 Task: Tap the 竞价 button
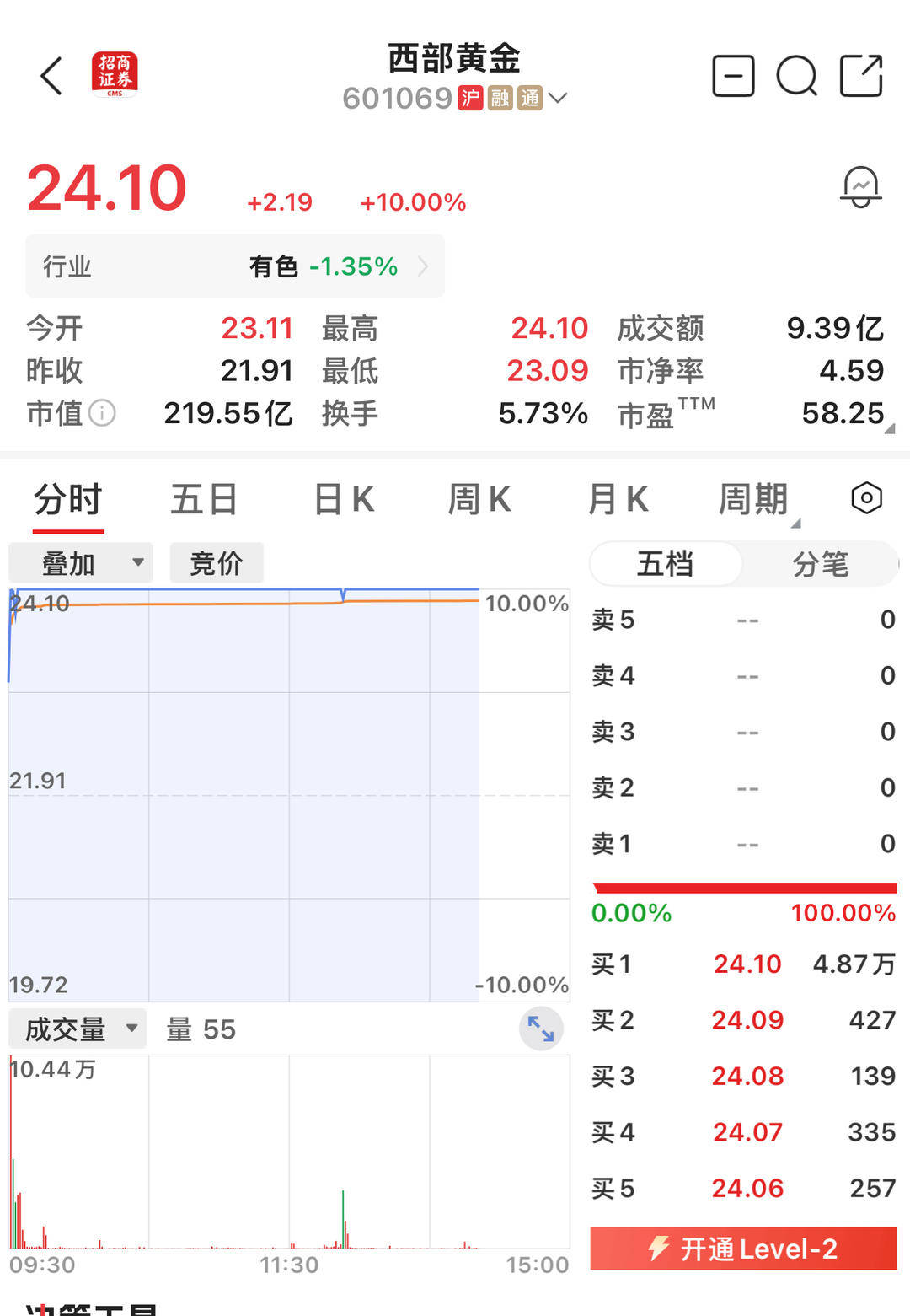coord(217,563)
